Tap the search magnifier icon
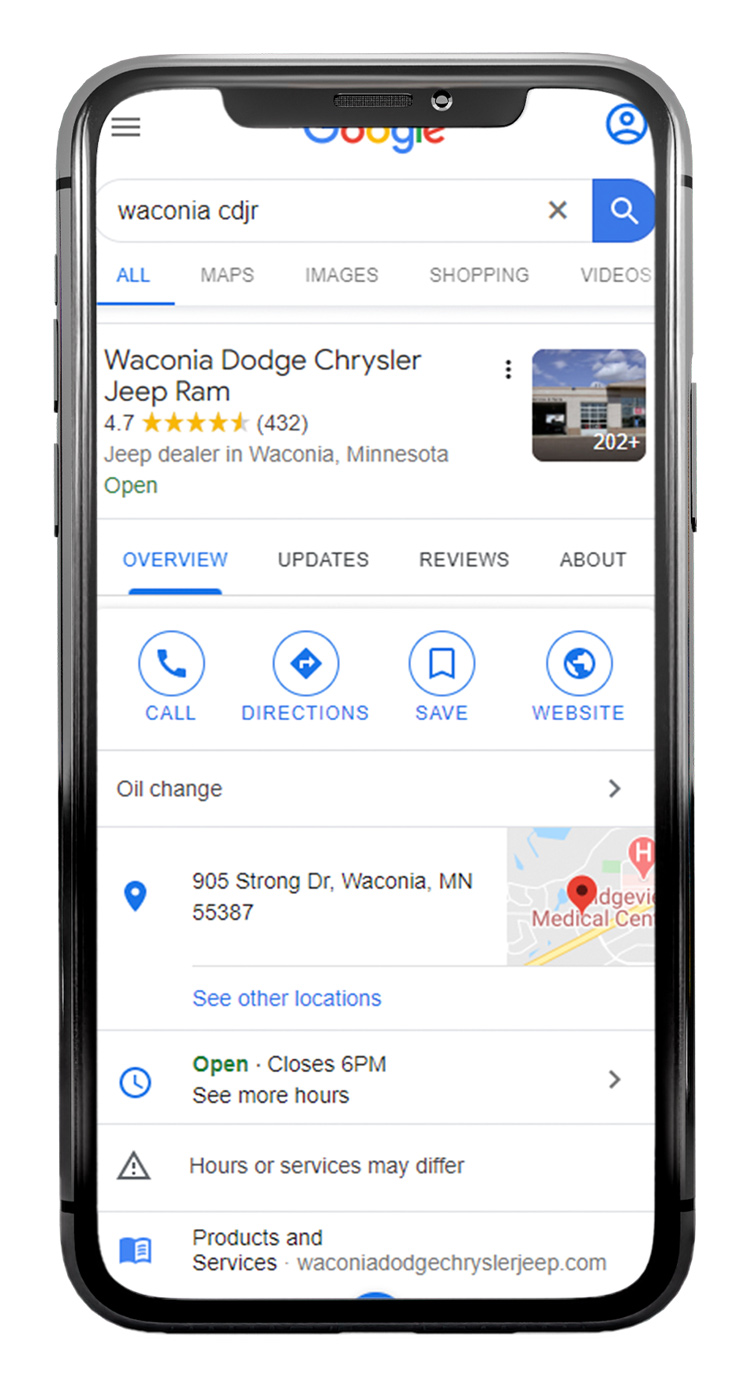This screenshot has width=750, height=1392. (x=624, y=211)
